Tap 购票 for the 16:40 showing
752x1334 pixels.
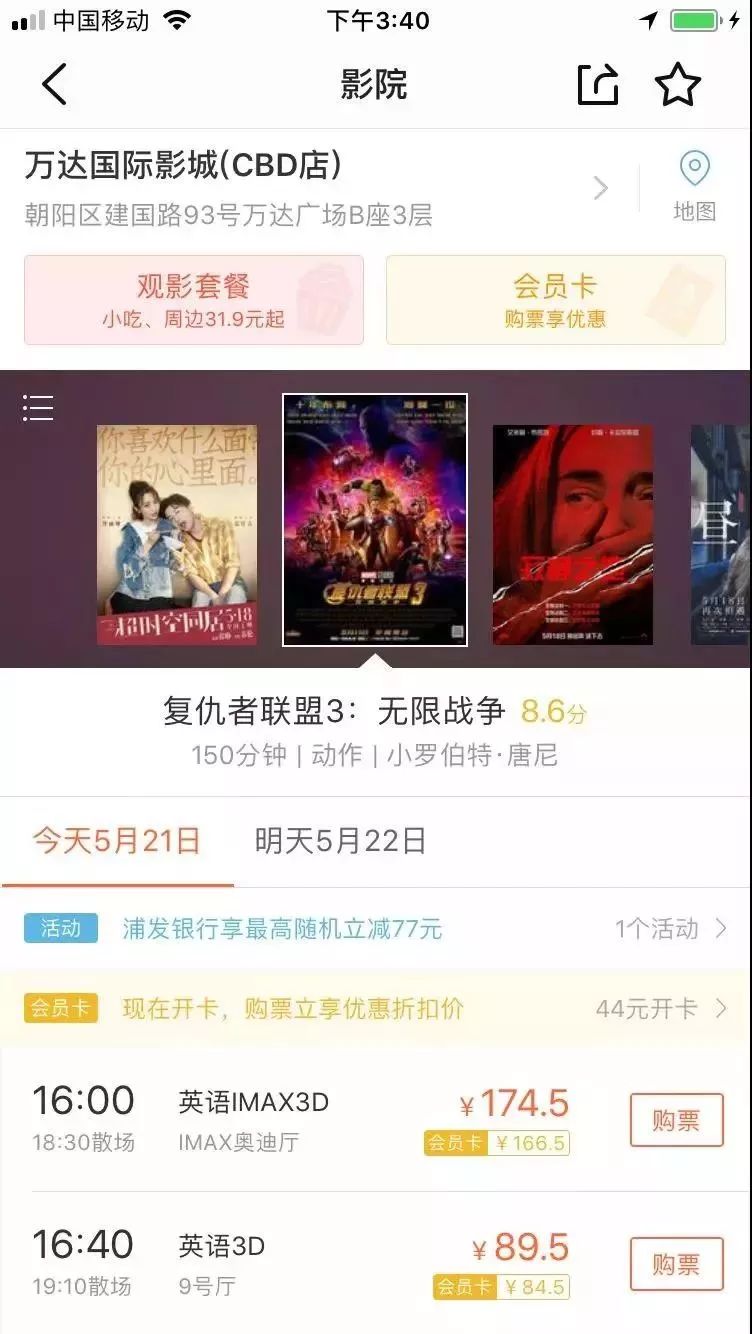(x=676, y=1264)
